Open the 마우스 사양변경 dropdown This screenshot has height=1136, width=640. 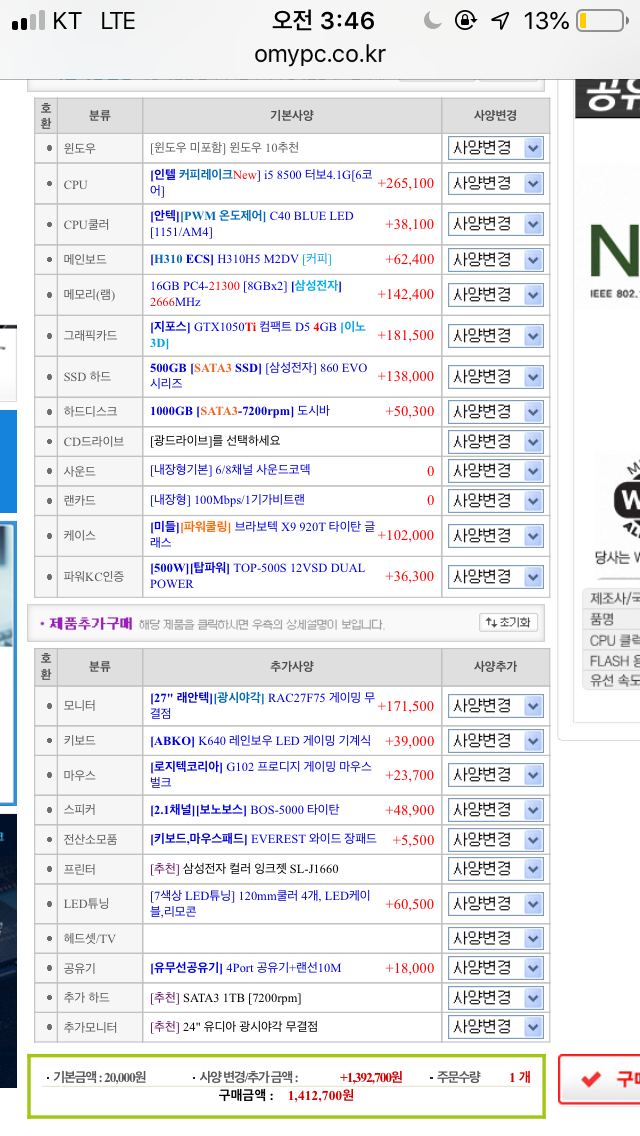(x=496, y=775)
